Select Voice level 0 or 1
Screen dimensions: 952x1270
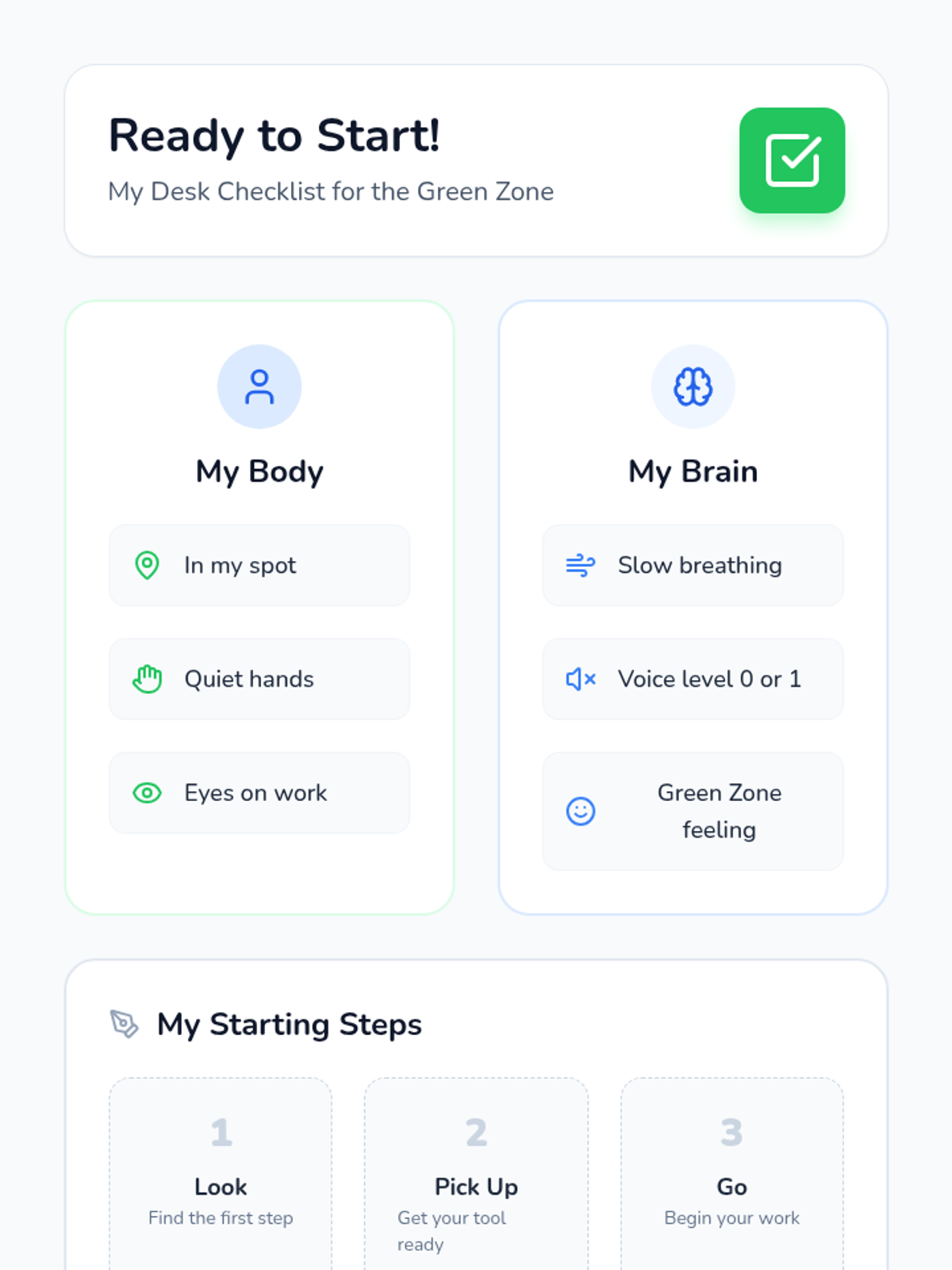tap(693, 679)
